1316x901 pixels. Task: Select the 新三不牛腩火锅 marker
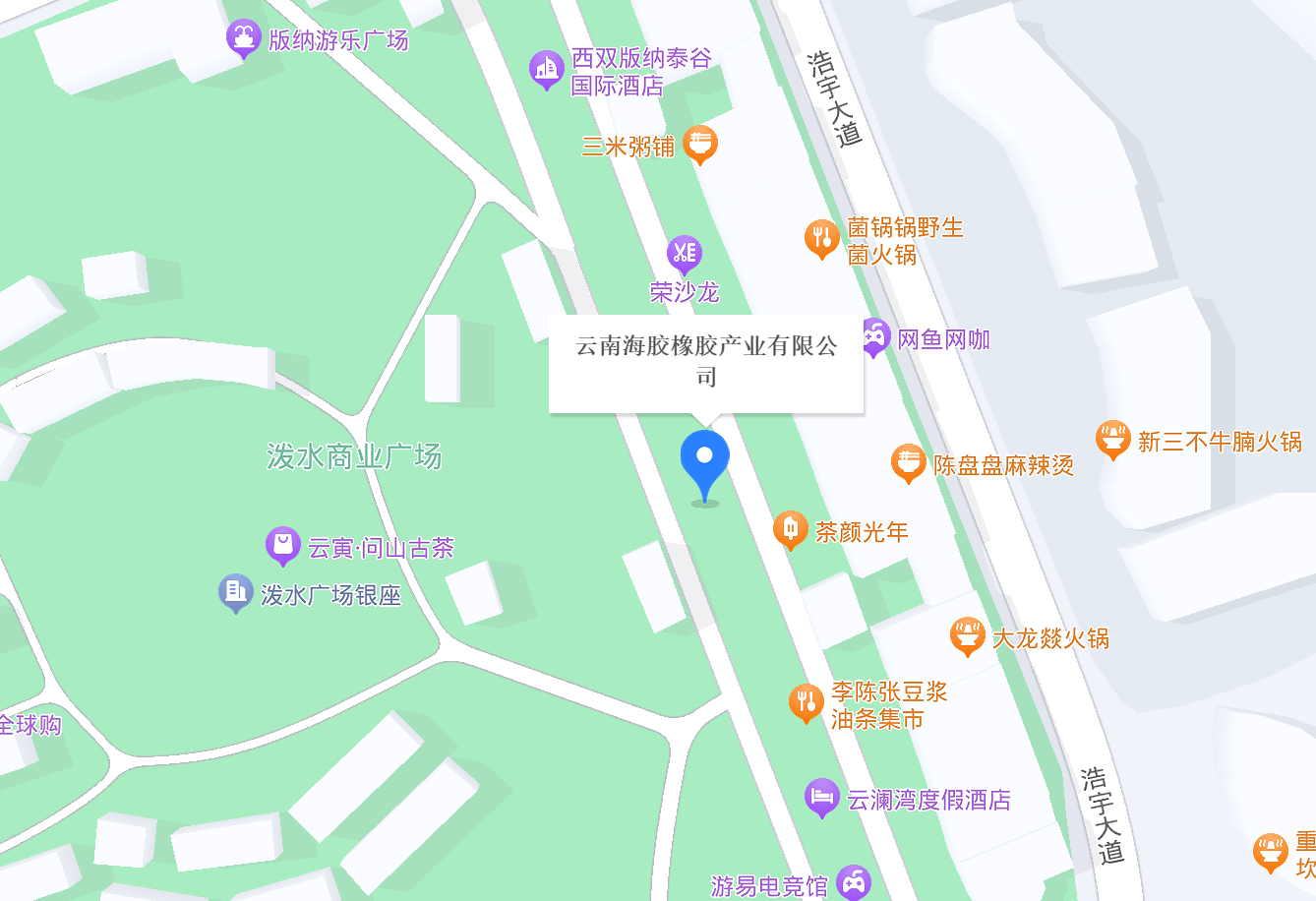[1112, 441]
